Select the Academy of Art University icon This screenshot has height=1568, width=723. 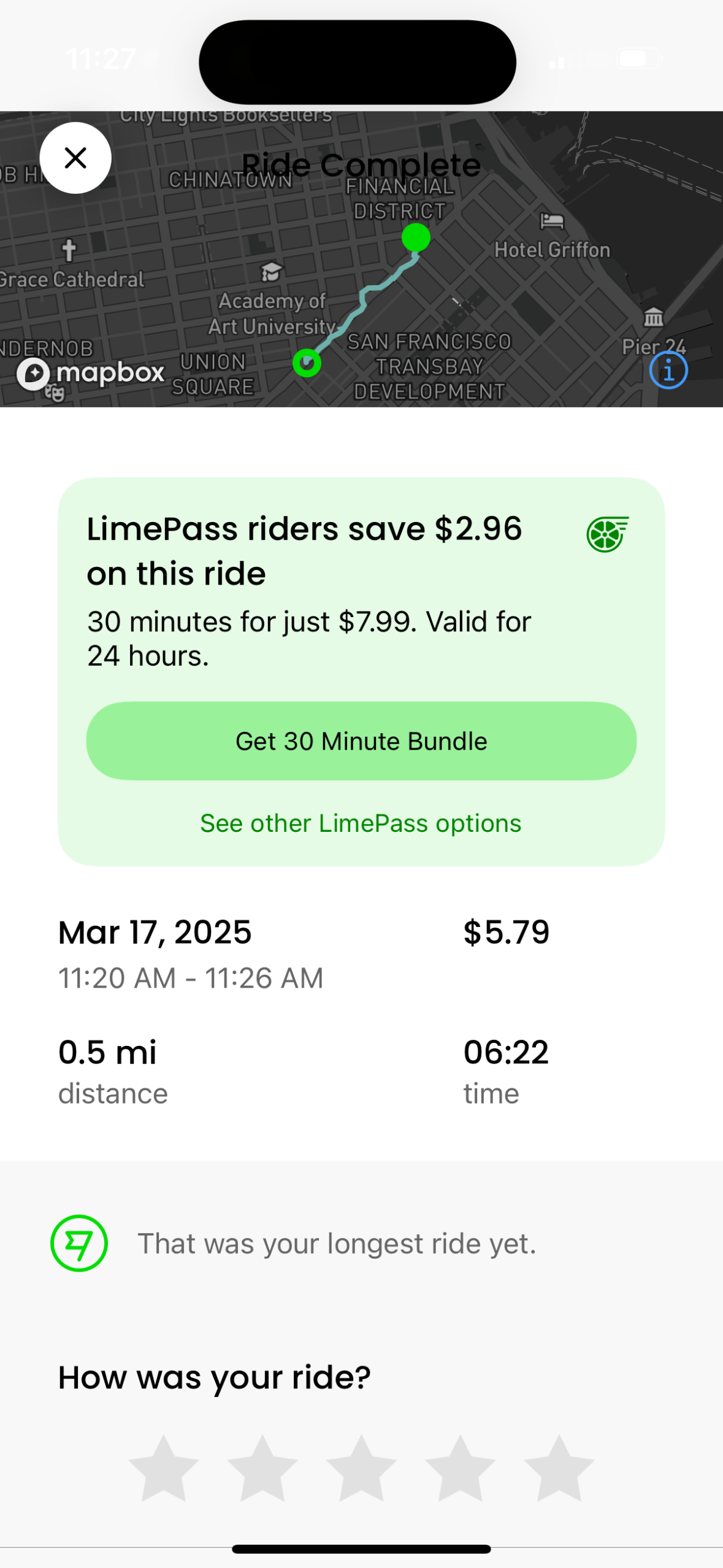click(270, 271)
